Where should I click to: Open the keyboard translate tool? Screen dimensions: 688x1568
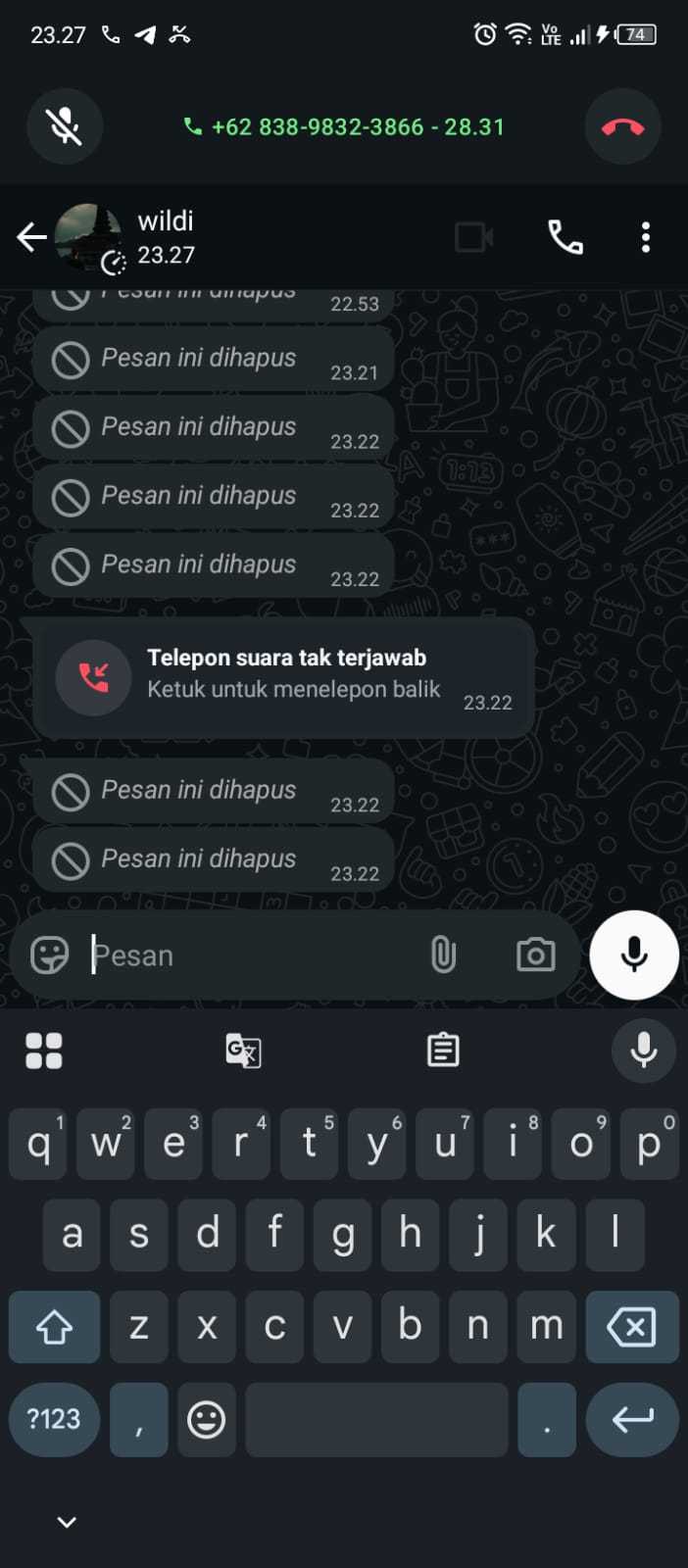(x=243, y=1051)
